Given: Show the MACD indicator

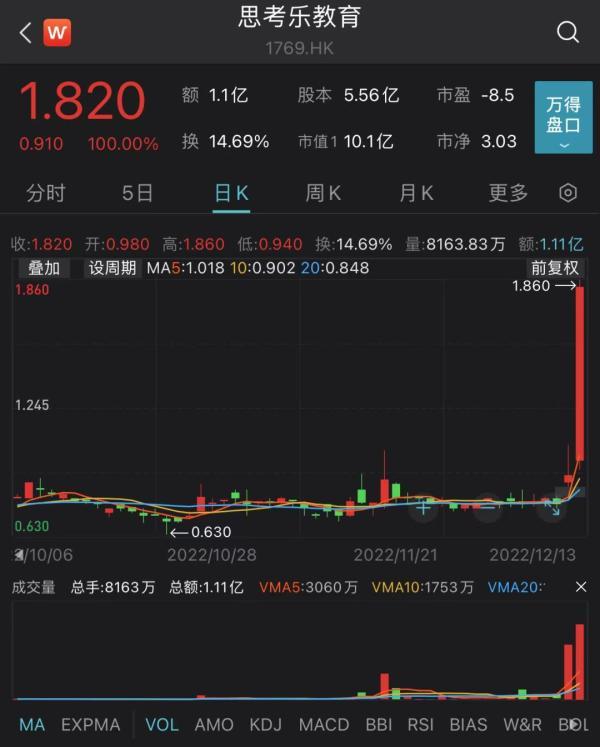Looking at the screenshot, I should (324, 725).
